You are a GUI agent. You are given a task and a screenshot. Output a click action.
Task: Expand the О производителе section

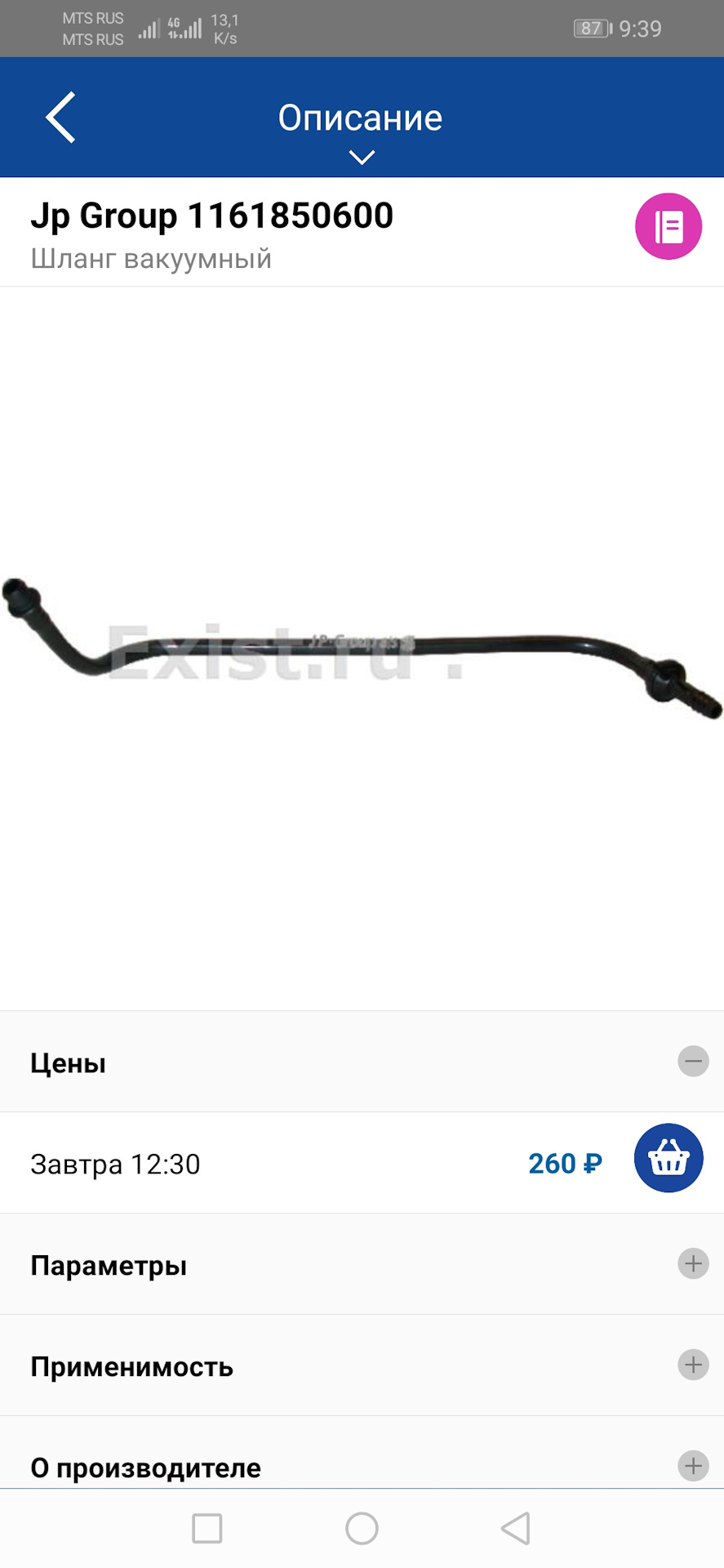point(693,1467)
